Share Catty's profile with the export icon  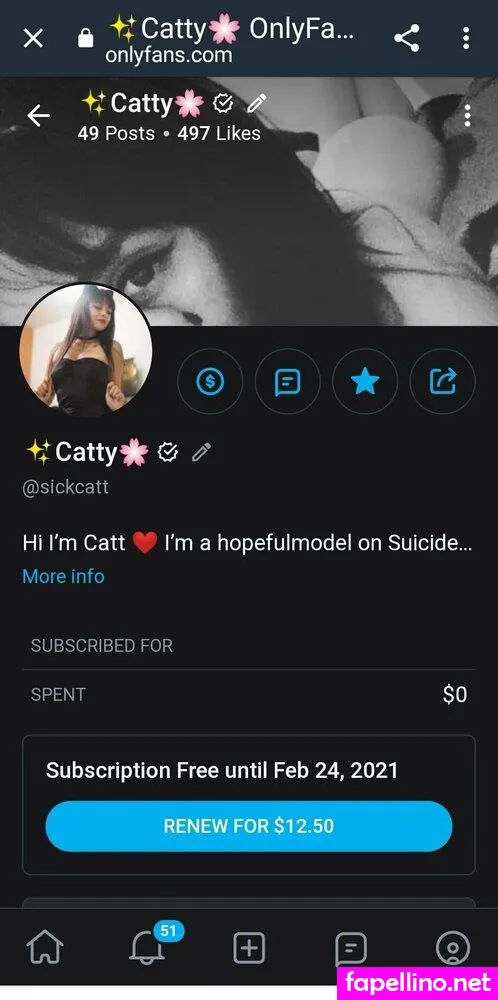443,382
